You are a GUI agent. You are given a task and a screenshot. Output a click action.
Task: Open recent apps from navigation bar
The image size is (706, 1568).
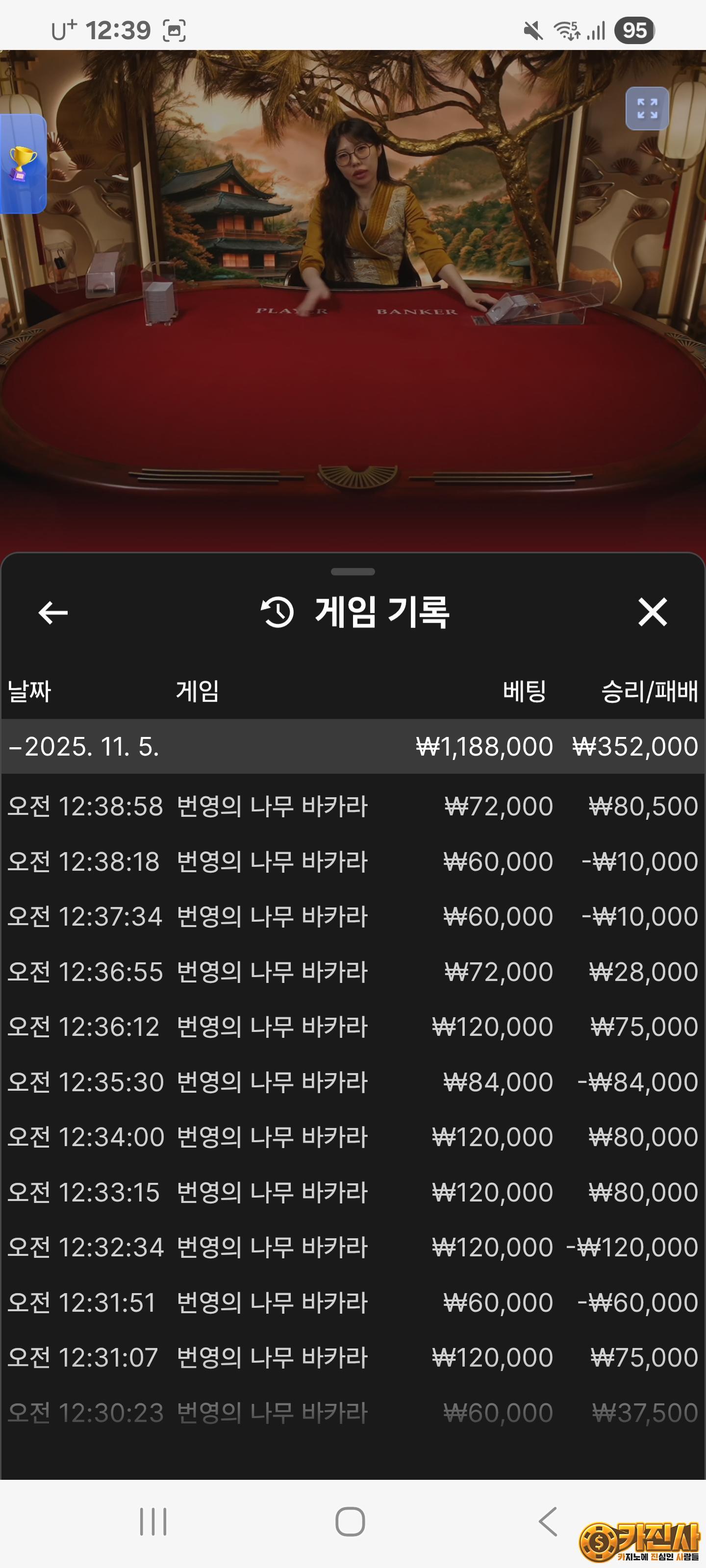point(153,1522)
